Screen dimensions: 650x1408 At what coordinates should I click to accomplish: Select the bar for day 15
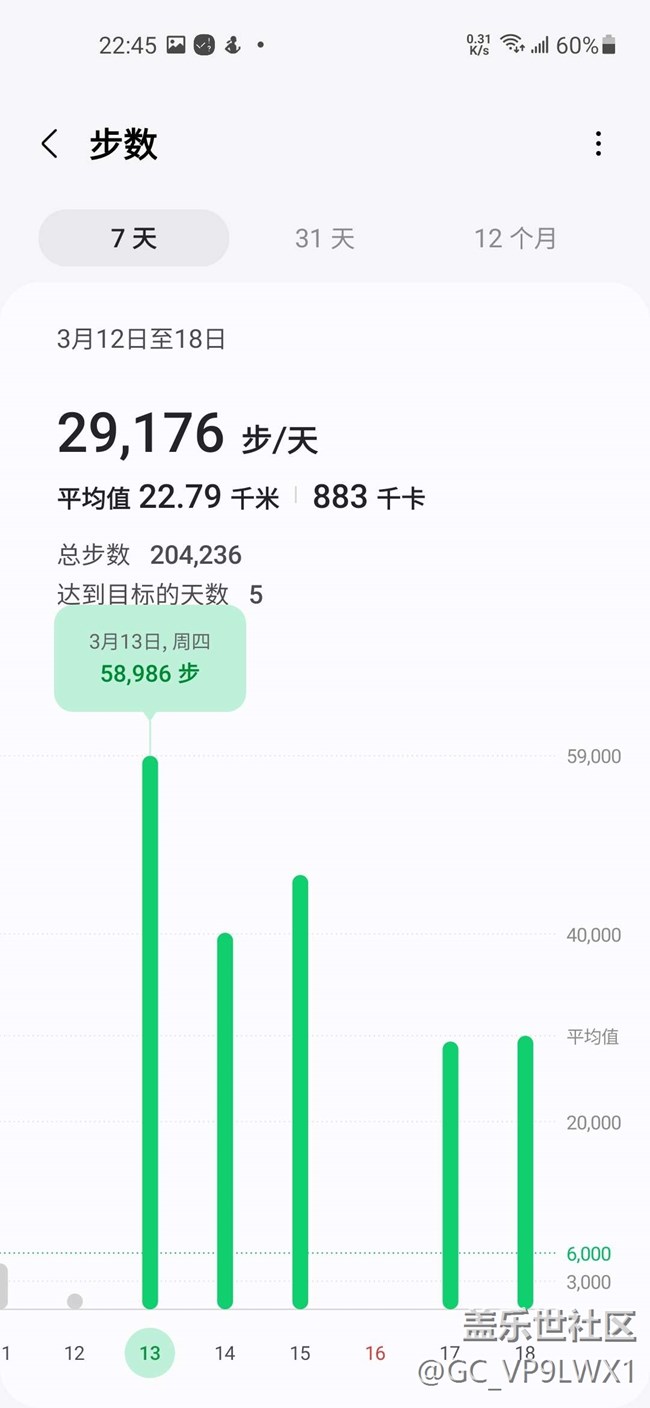(x=300, y=1092)
